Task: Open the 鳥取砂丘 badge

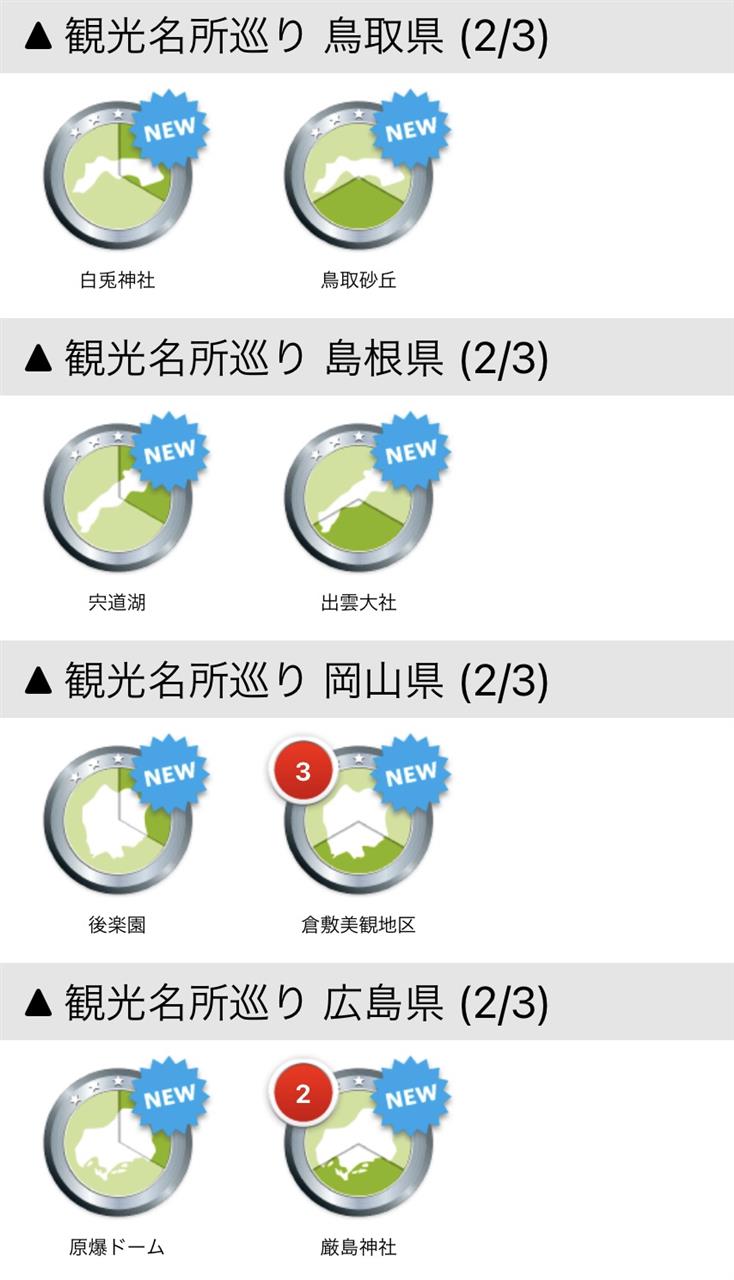Action: point(358,176)
